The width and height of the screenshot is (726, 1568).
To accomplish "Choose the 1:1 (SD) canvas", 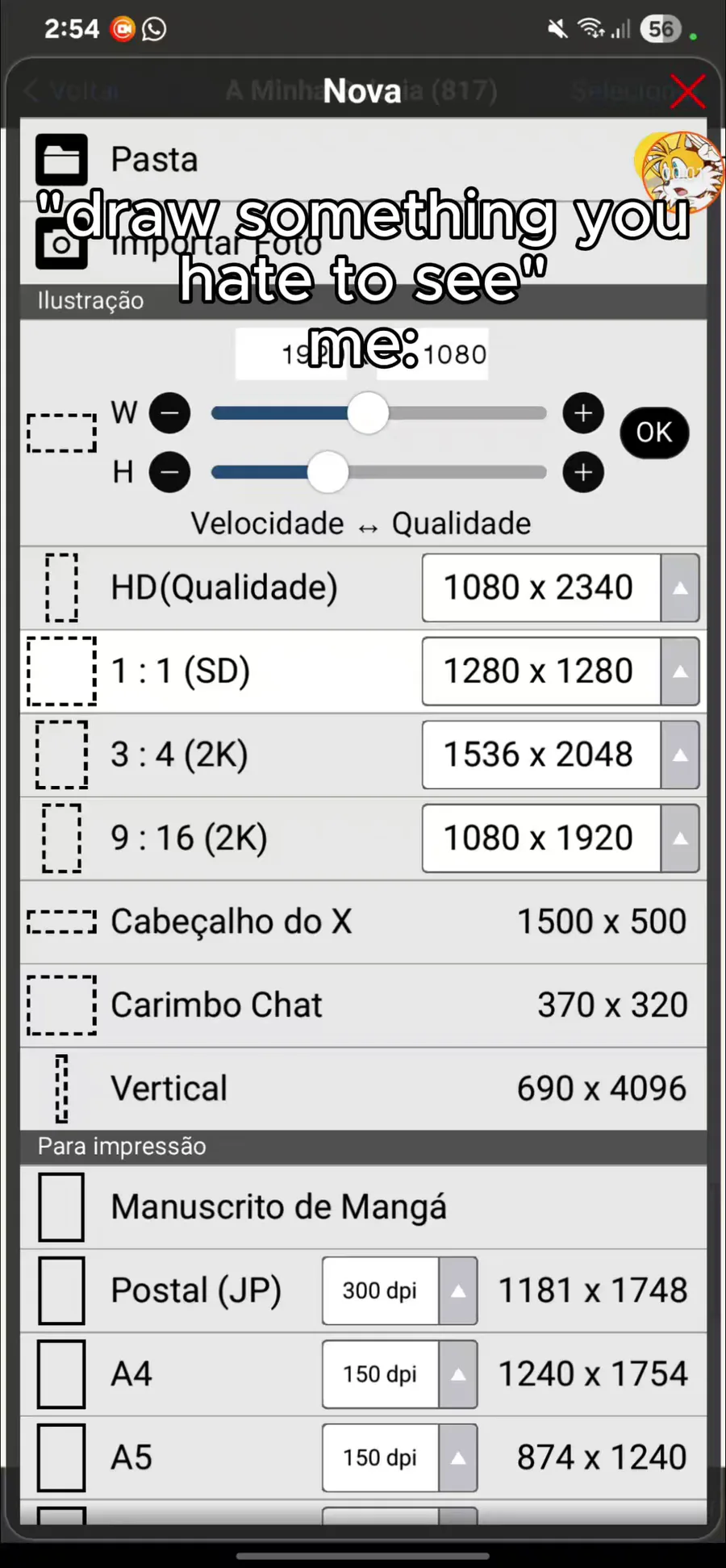I will pos(363,671).
